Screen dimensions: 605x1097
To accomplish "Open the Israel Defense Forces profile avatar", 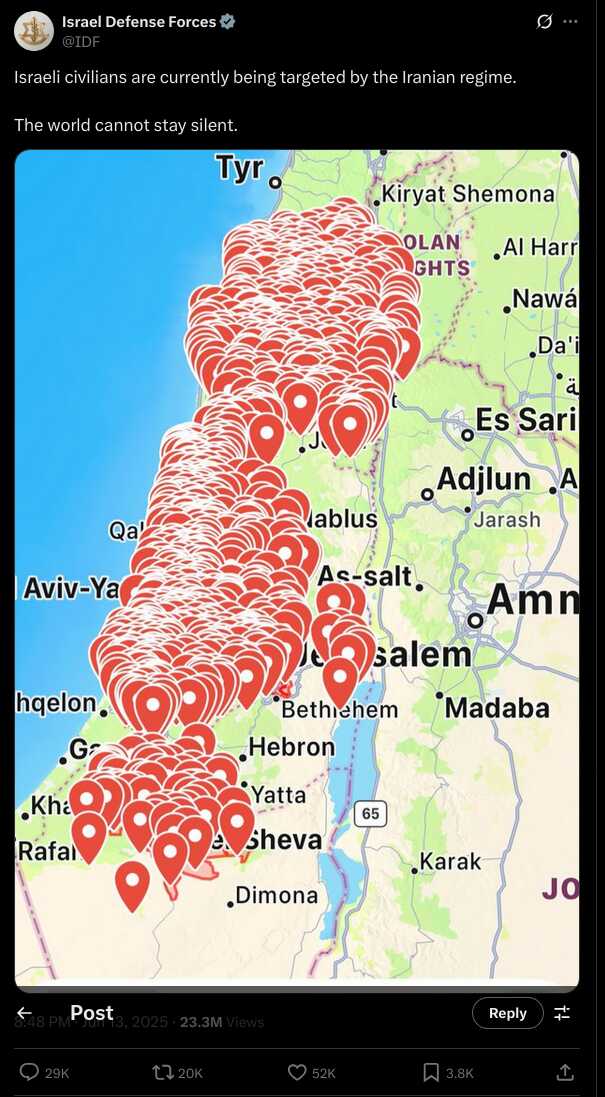I will coord(34,31).
